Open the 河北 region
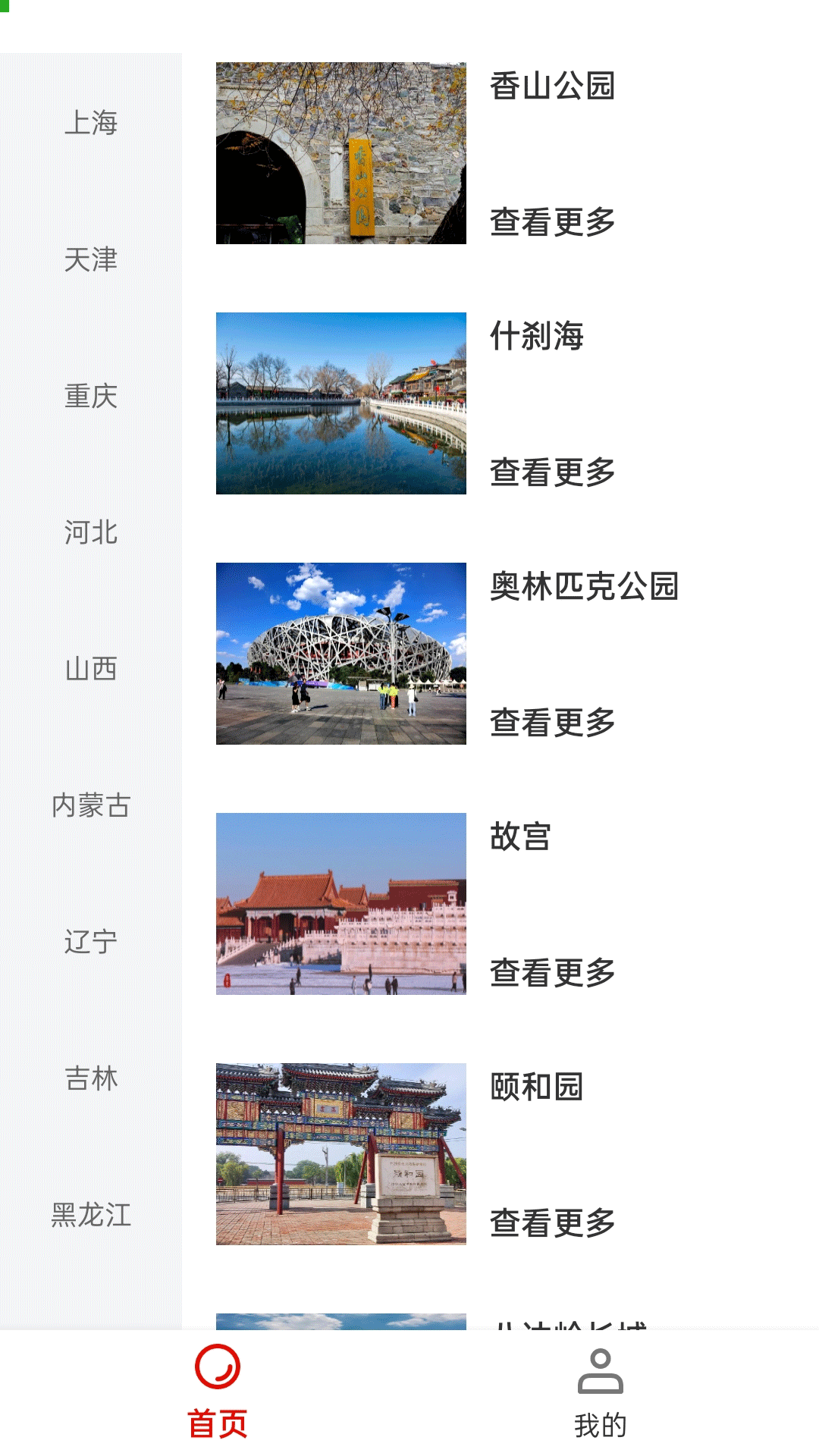Viewport: 819px width, 1456px height. (91, 532)
